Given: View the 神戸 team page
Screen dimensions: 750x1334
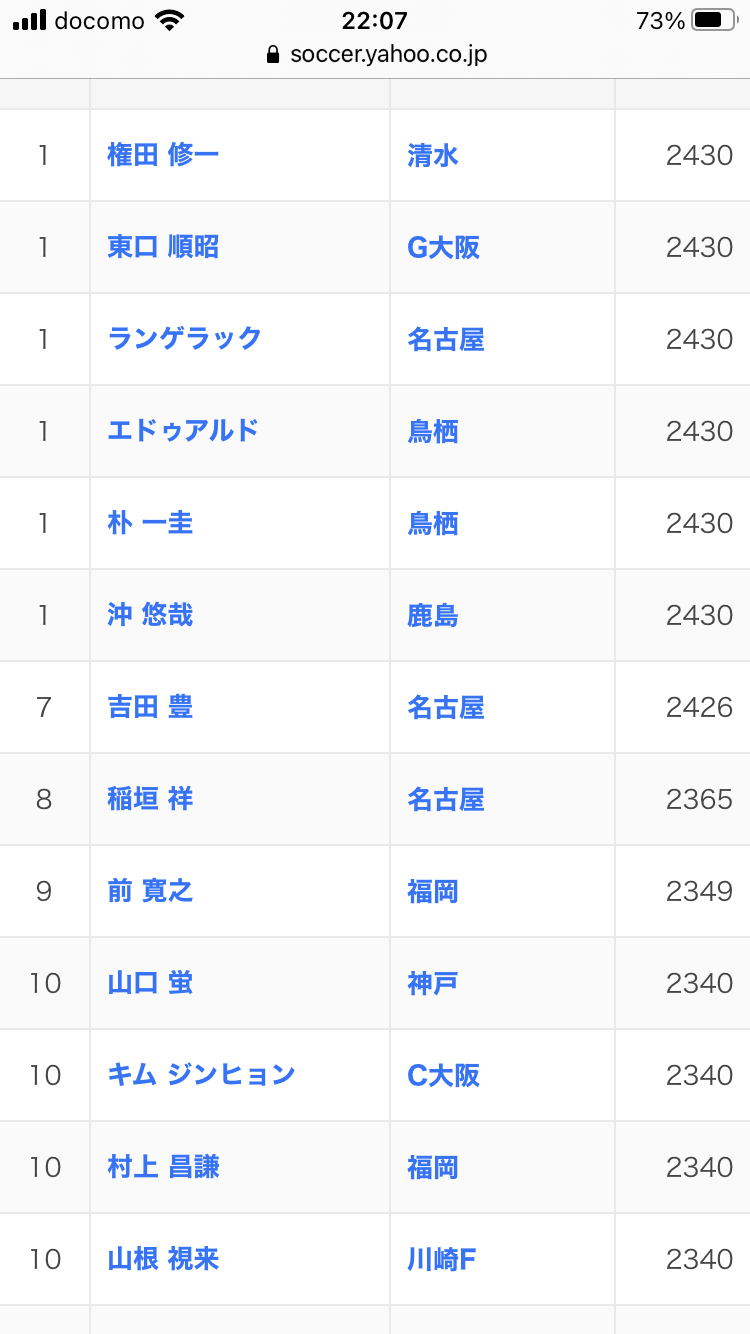Looking at the screenshot, I should [x=433, y=983].
